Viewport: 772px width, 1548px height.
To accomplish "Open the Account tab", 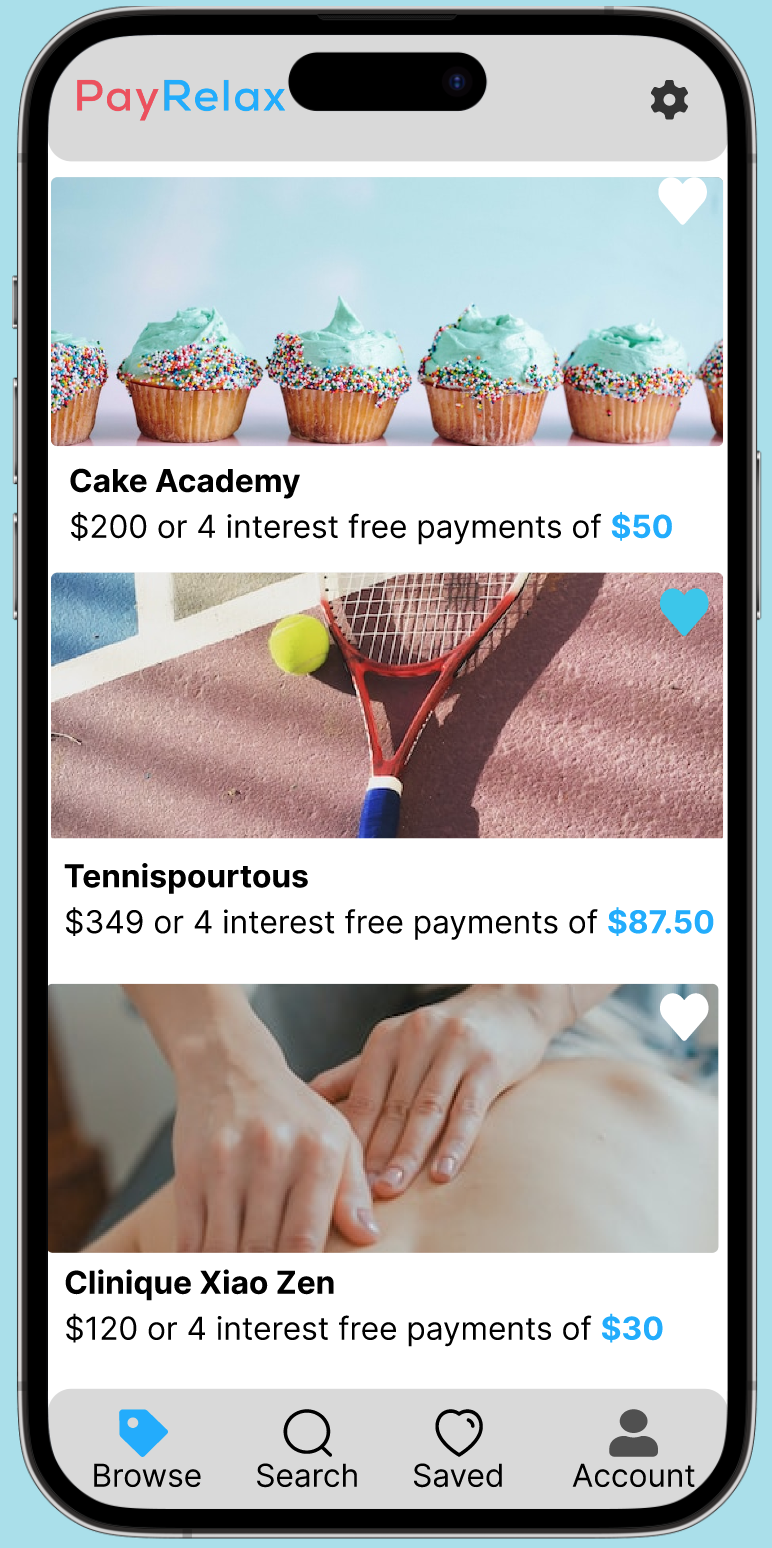I will point(633,1450).
